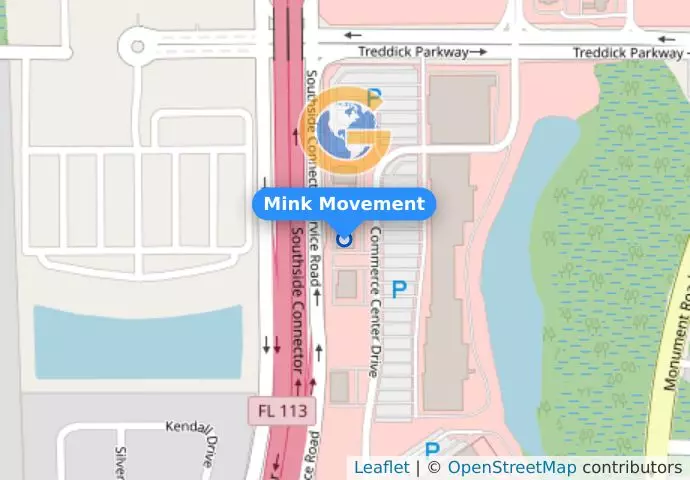Open the Leaflet attribution link
Image resolution: width=690 pixels, height=480 pixels.
(381, 467)
